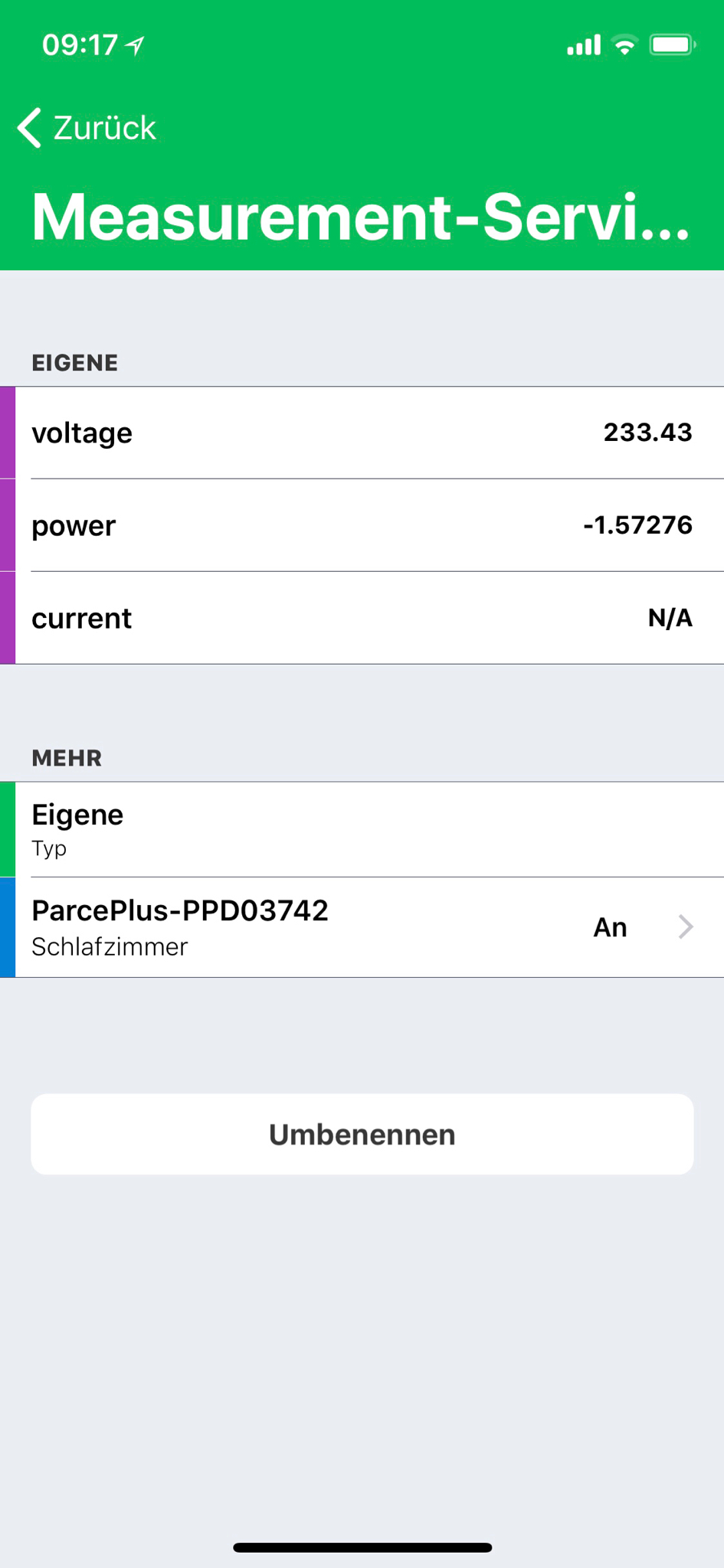
Task: Open the ParcePlus-PPD03742 device row
Action: point(362,927)
